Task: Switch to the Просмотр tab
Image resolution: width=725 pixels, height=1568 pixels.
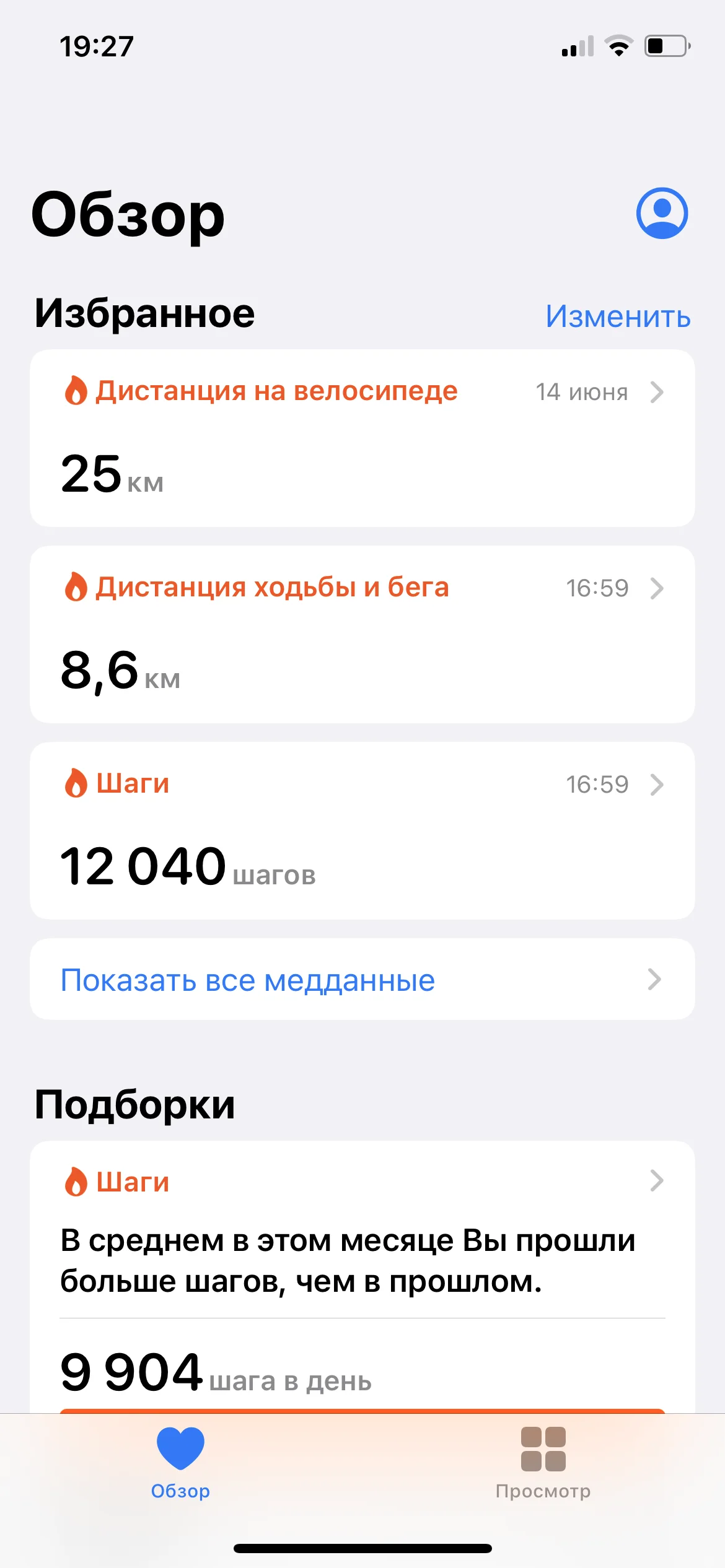Action: 543,1463
